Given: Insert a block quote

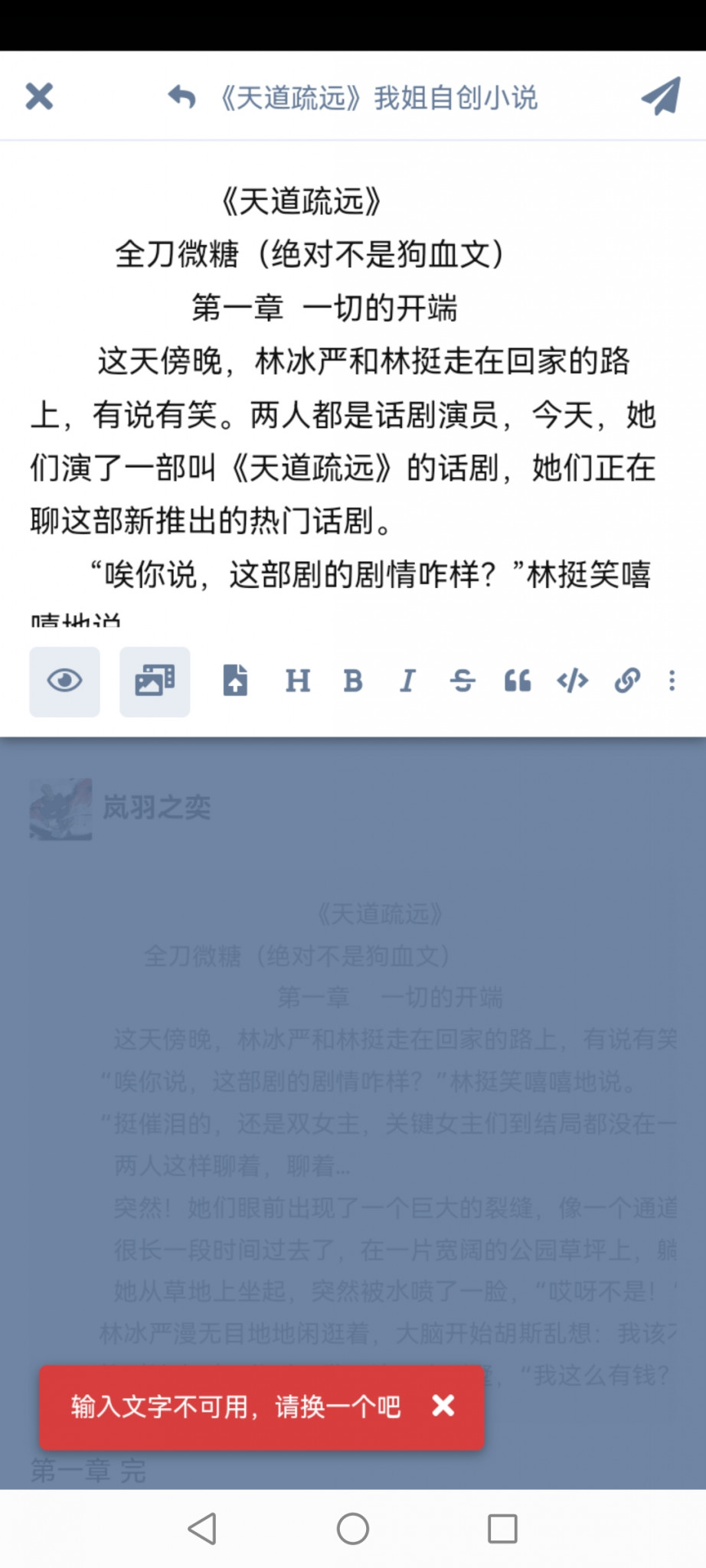Looking at the screenshot, I should point(518,680).
